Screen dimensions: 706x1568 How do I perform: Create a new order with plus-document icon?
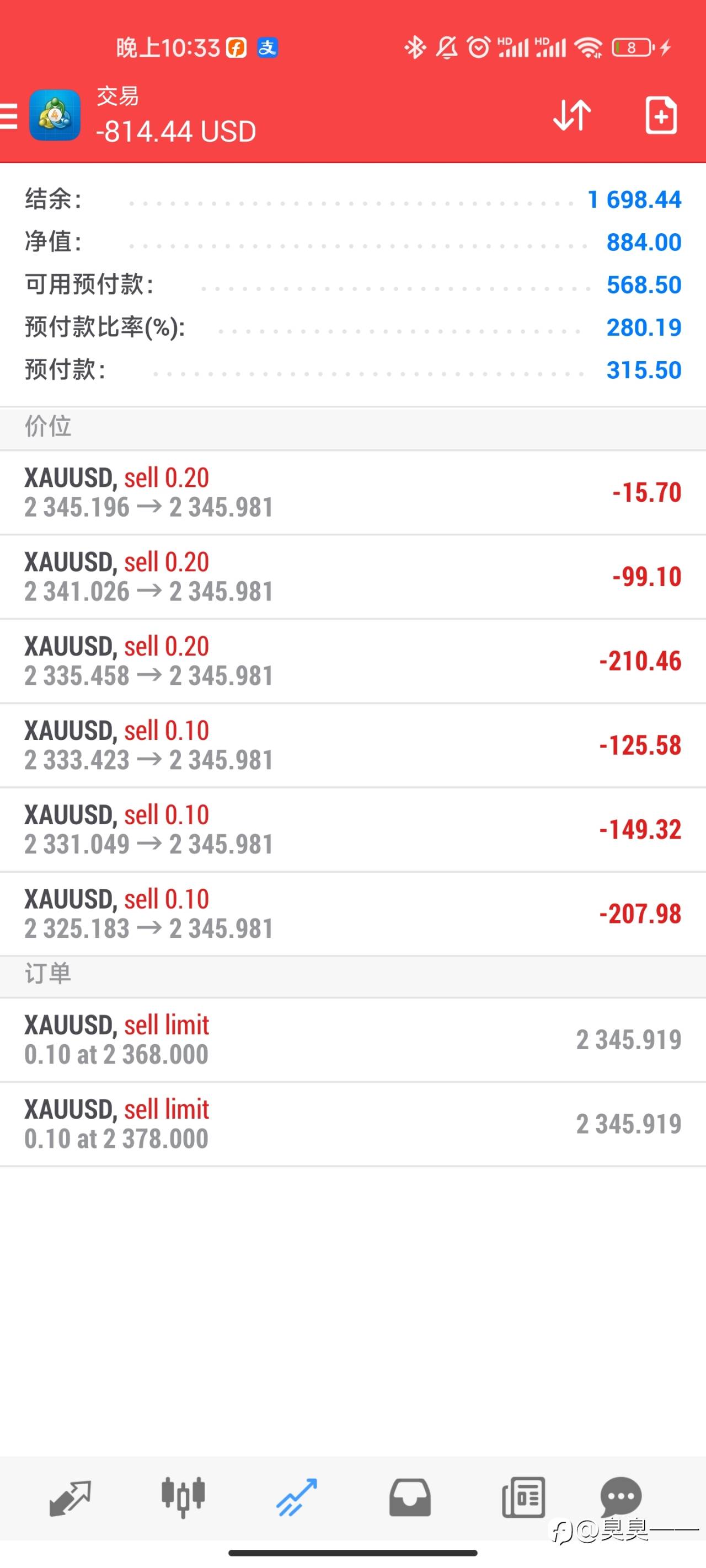(661, 115)
